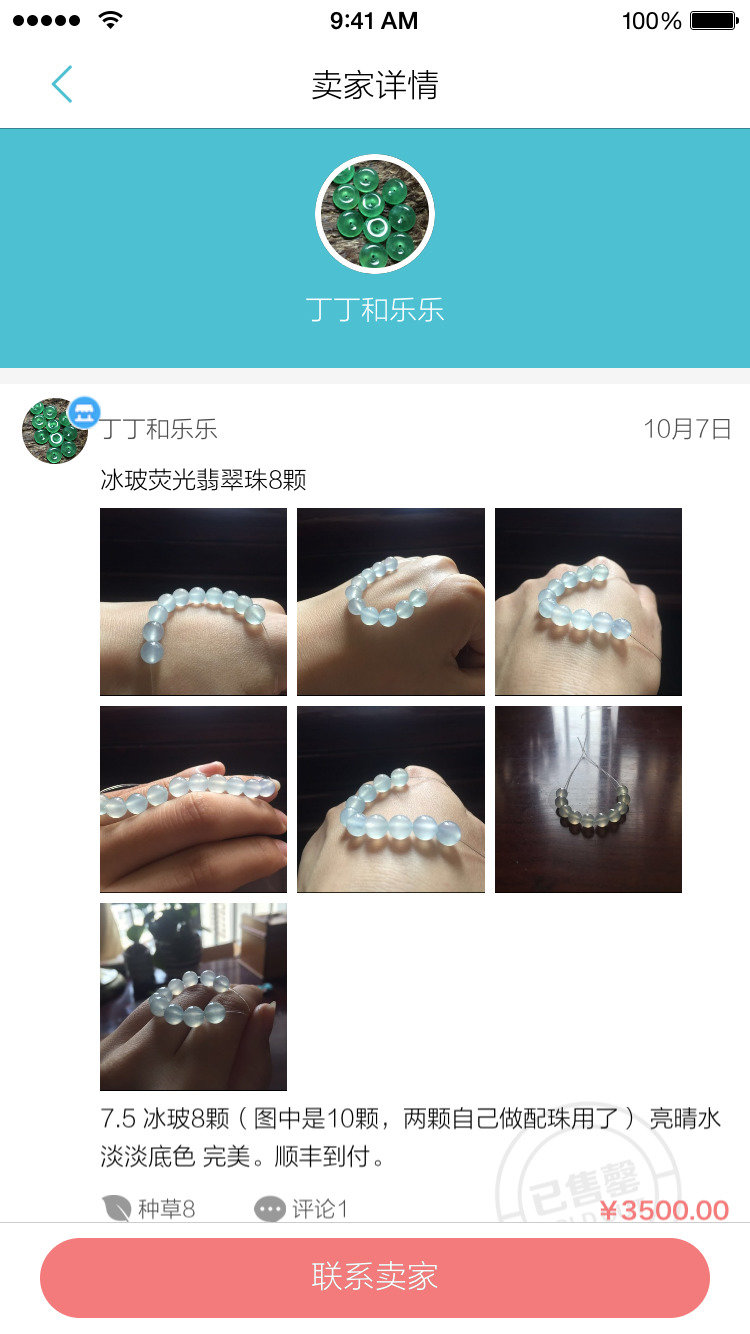
Task: Open the fifth bead photo
Action: click(391, 800)
